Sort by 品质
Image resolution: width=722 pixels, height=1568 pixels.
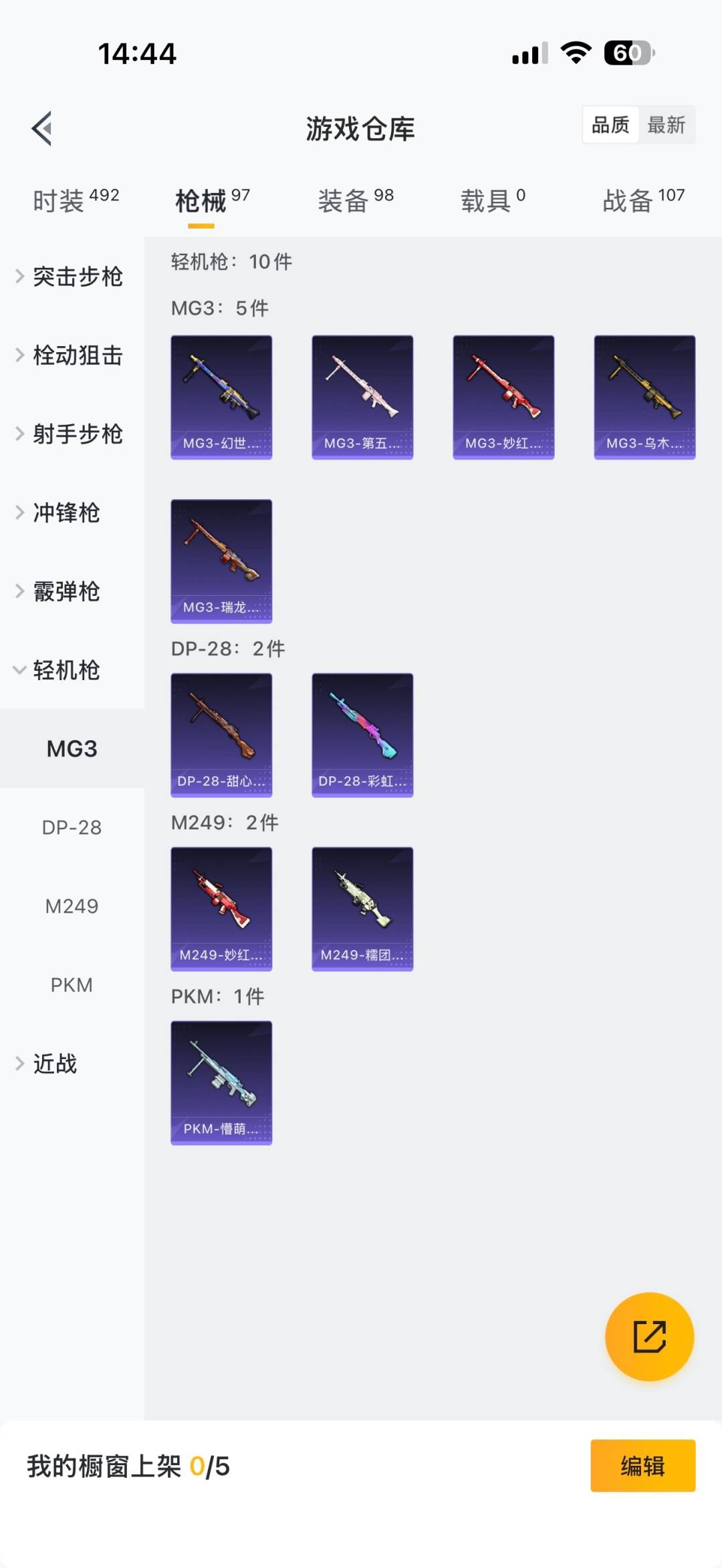[610, 125]
